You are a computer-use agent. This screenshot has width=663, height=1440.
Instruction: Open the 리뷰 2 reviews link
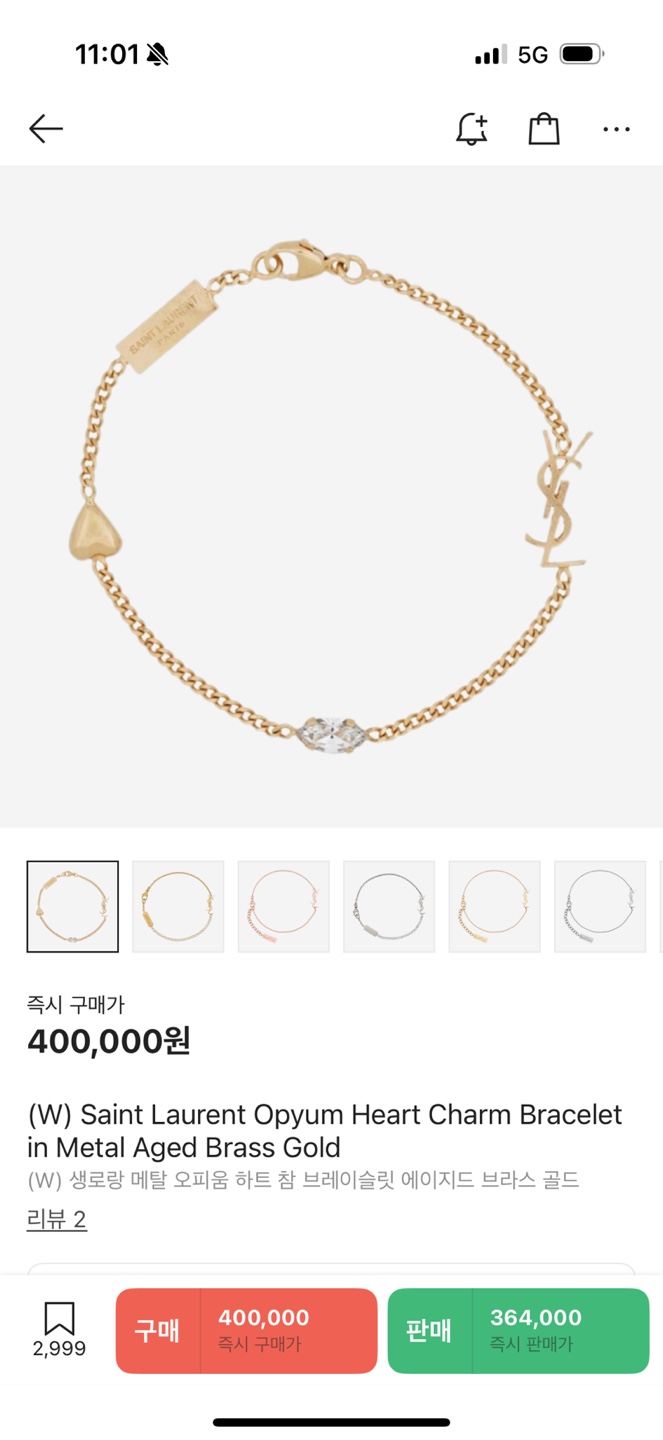pos(57,1219)
